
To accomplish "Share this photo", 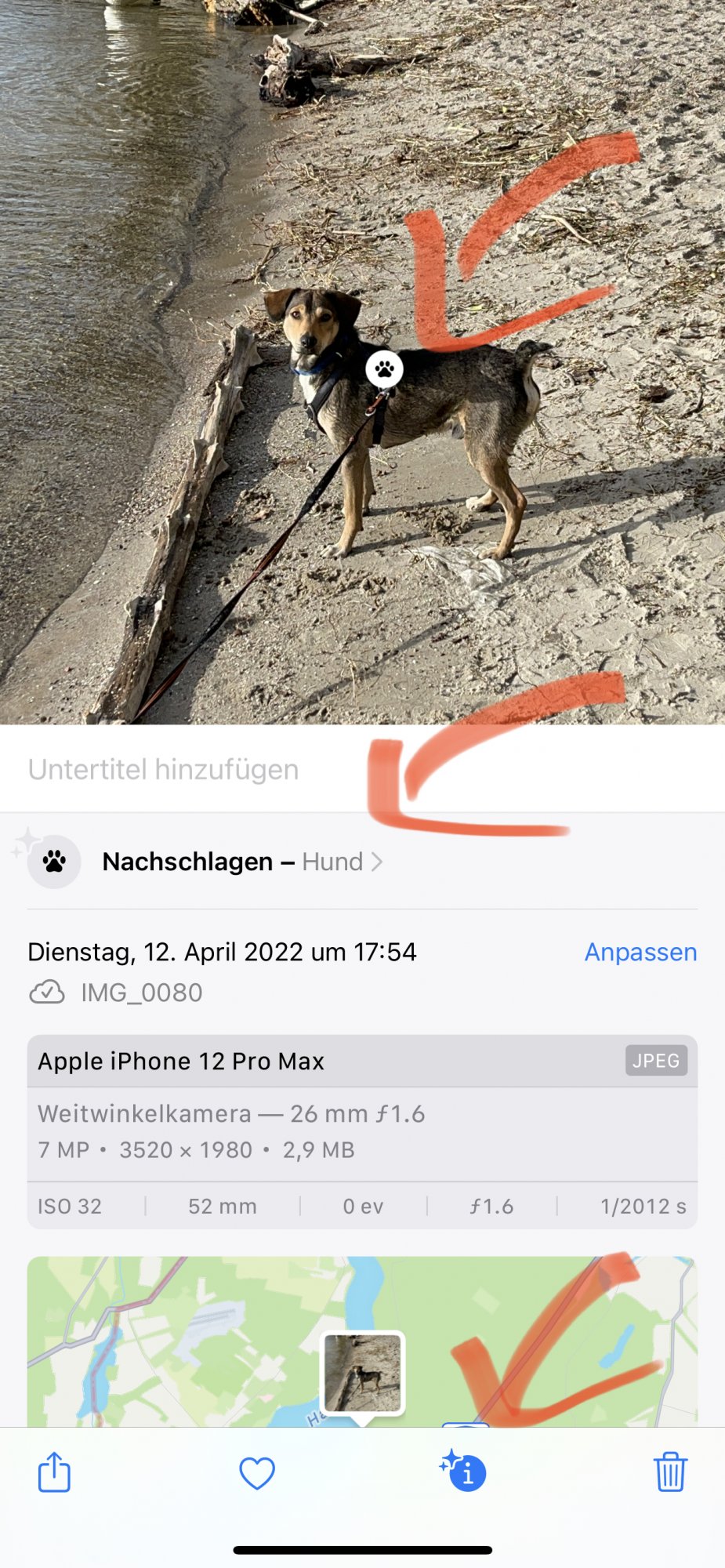I will click(x=55, y=1472).
